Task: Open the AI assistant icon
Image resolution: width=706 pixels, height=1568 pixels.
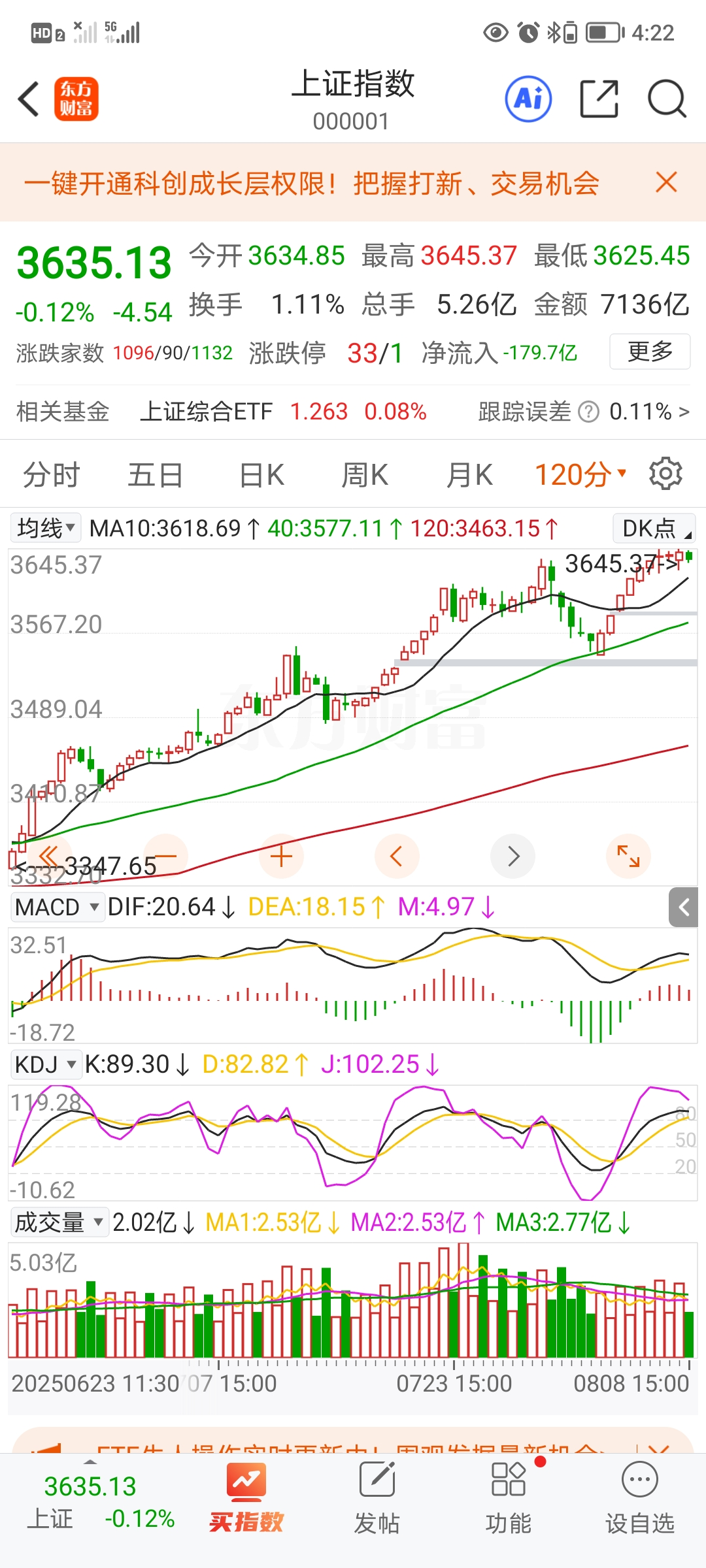Action: coord(528,99)
